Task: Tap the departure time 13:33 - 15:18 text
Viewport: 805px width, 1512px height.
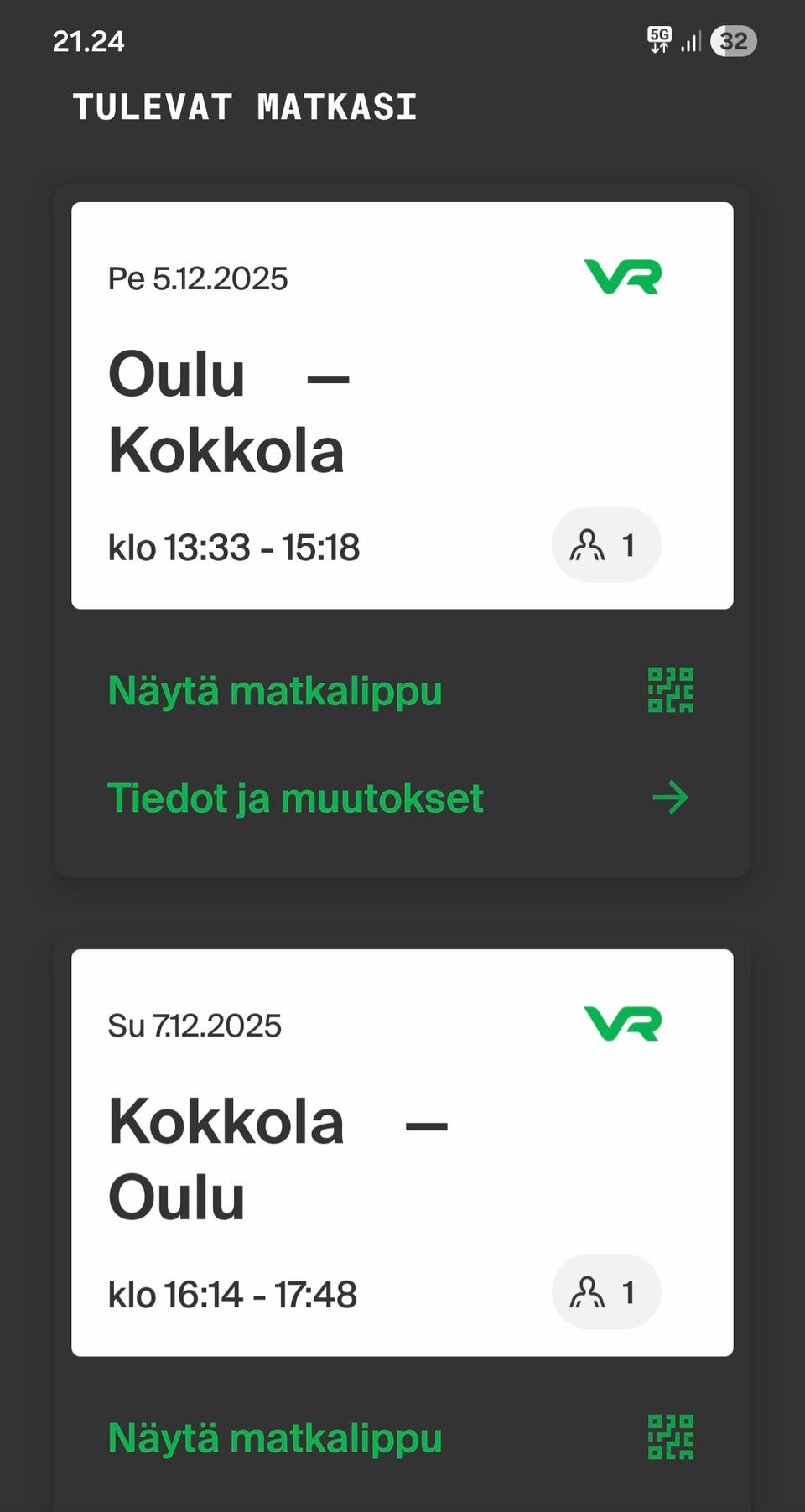Action: (x=235, y=547)
